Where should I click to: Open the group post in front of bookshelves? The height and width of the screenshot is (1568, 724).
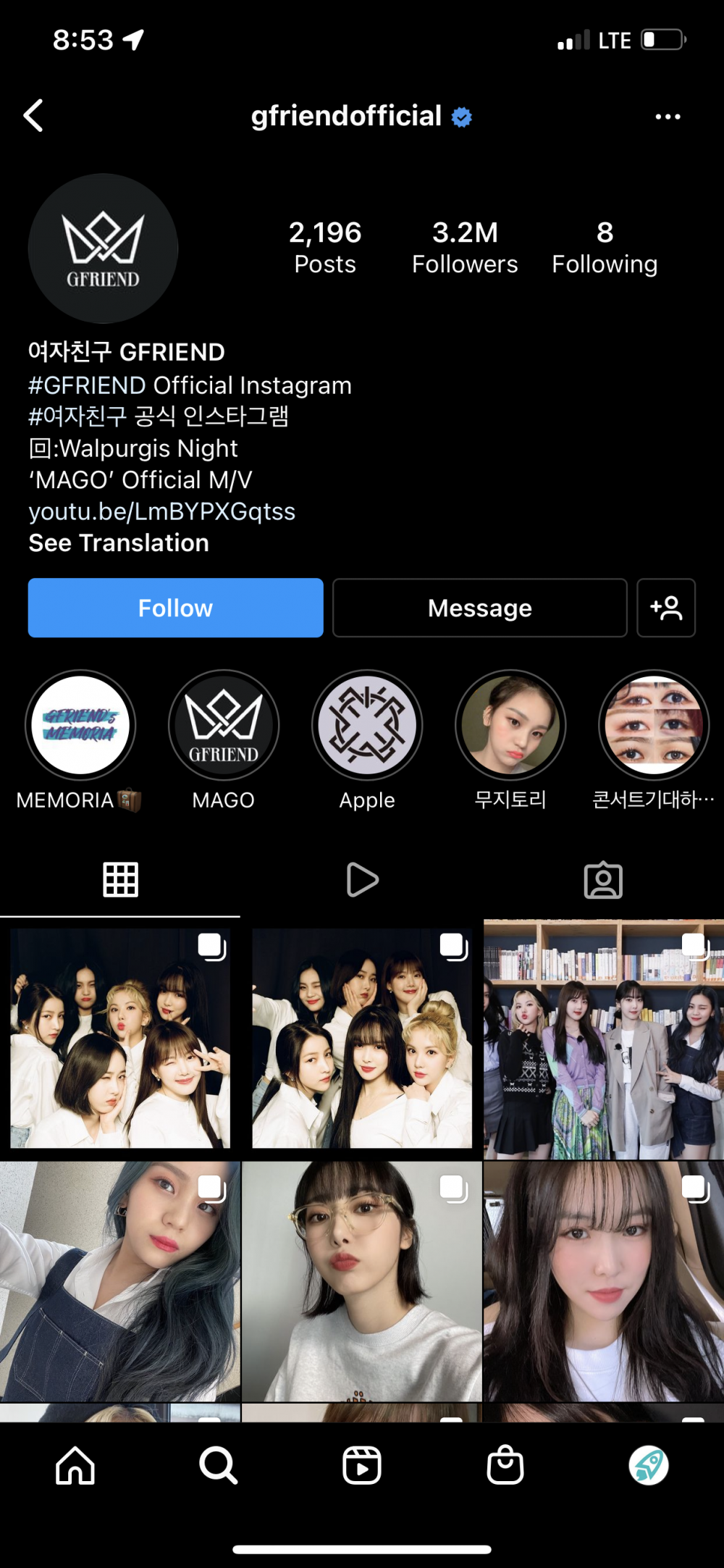[x=603, y=1039]
